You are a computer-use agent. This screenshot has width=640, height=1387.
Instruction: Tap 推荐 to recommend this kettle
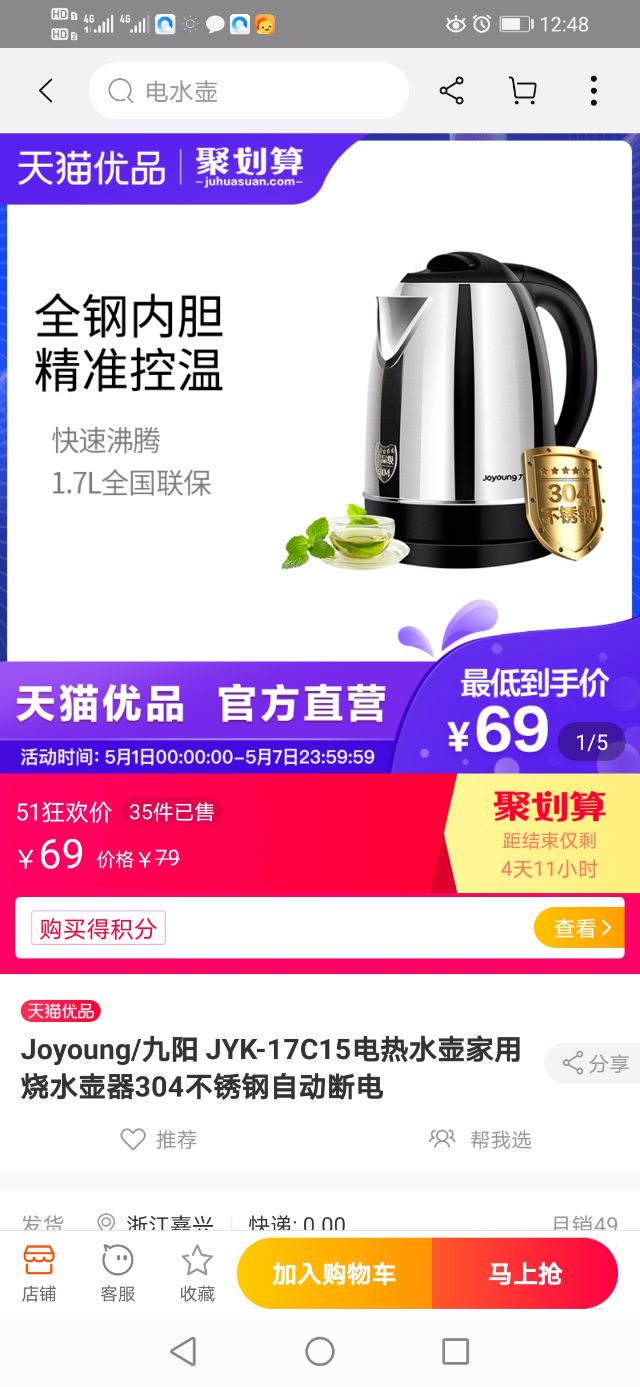click(159, 1139)
